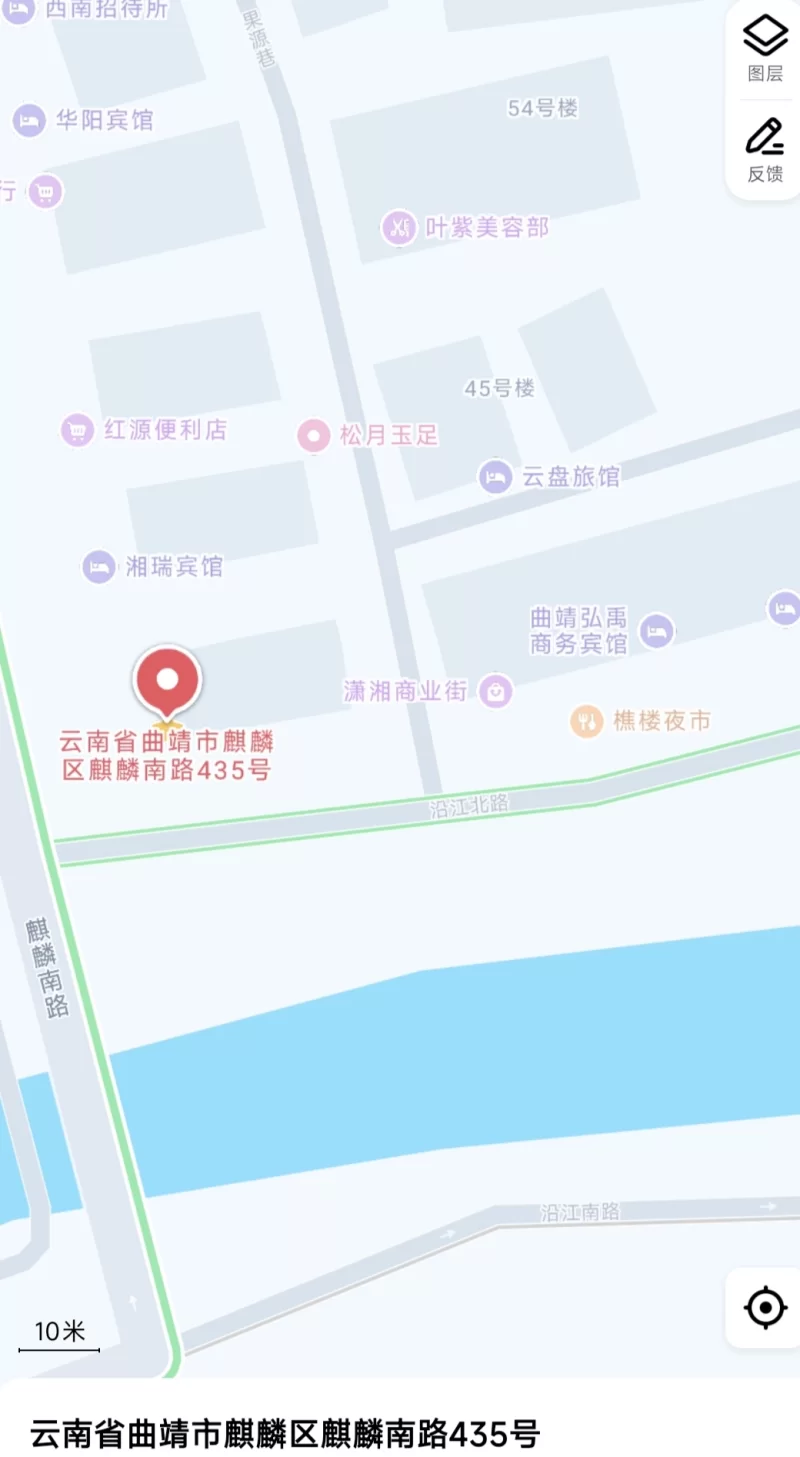The width and height of the screenshot is (800, 1457).
Task: Select the 叶紫美容部 marker
Action: click(398, 227)
